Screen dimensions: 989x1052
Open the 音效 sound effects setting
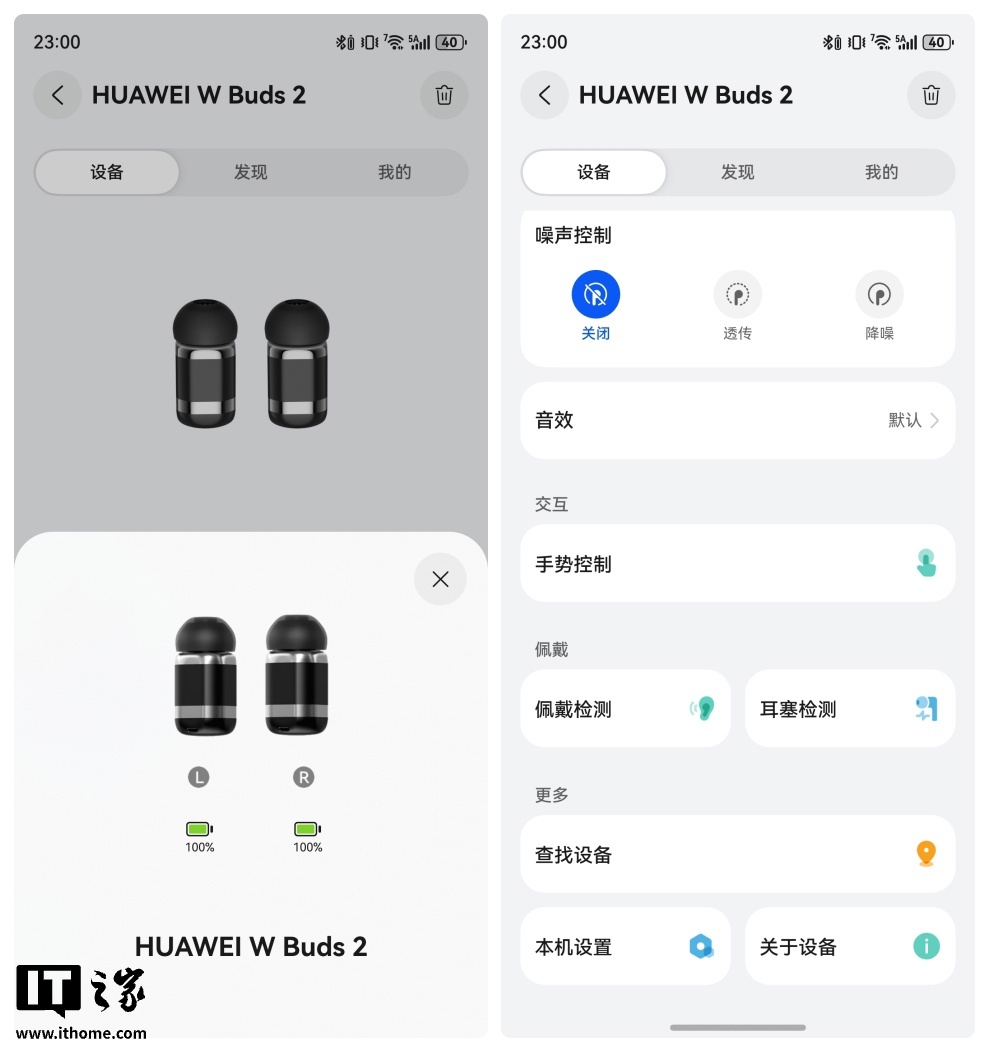pyautogui.click(x=737, y=420)
